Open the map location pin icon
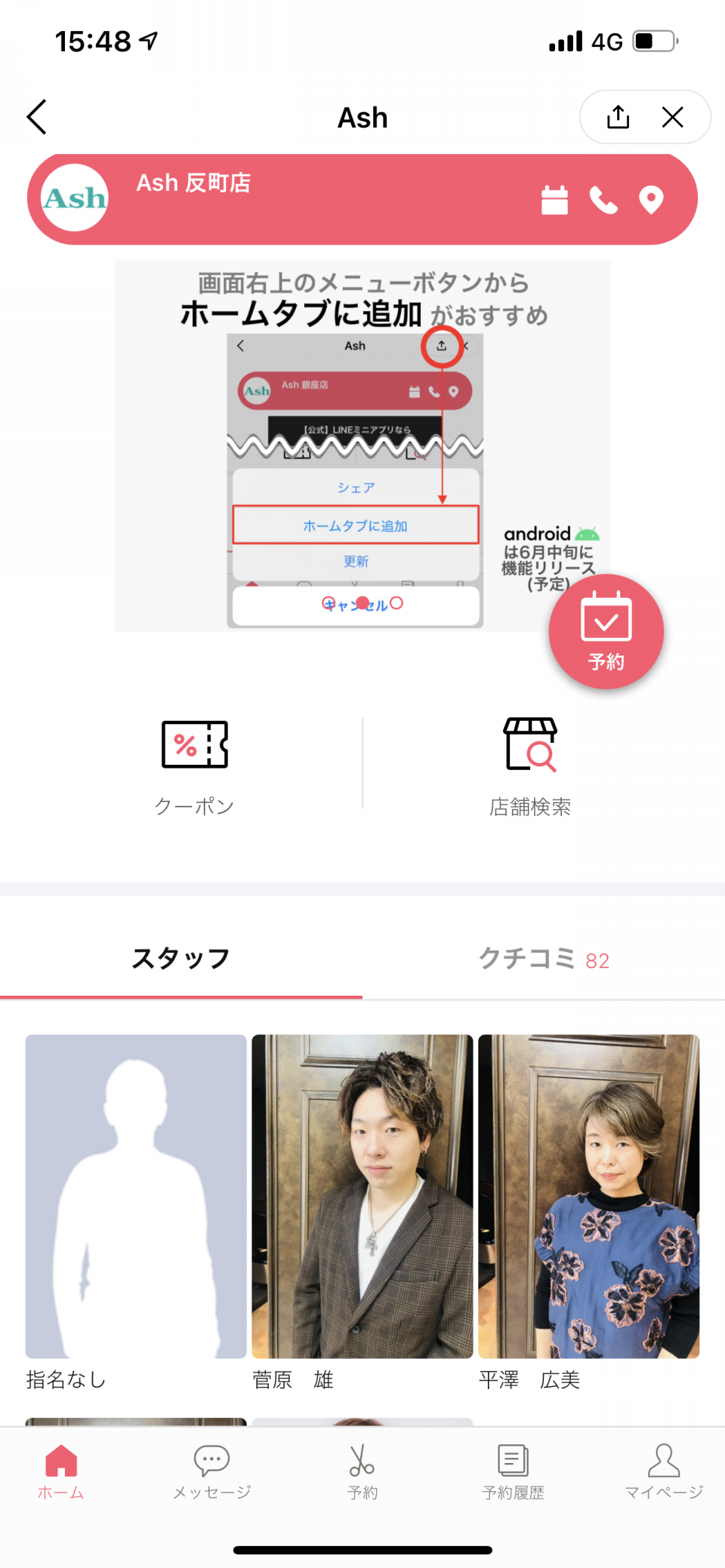725x1568 pixels. coord(651,200)
